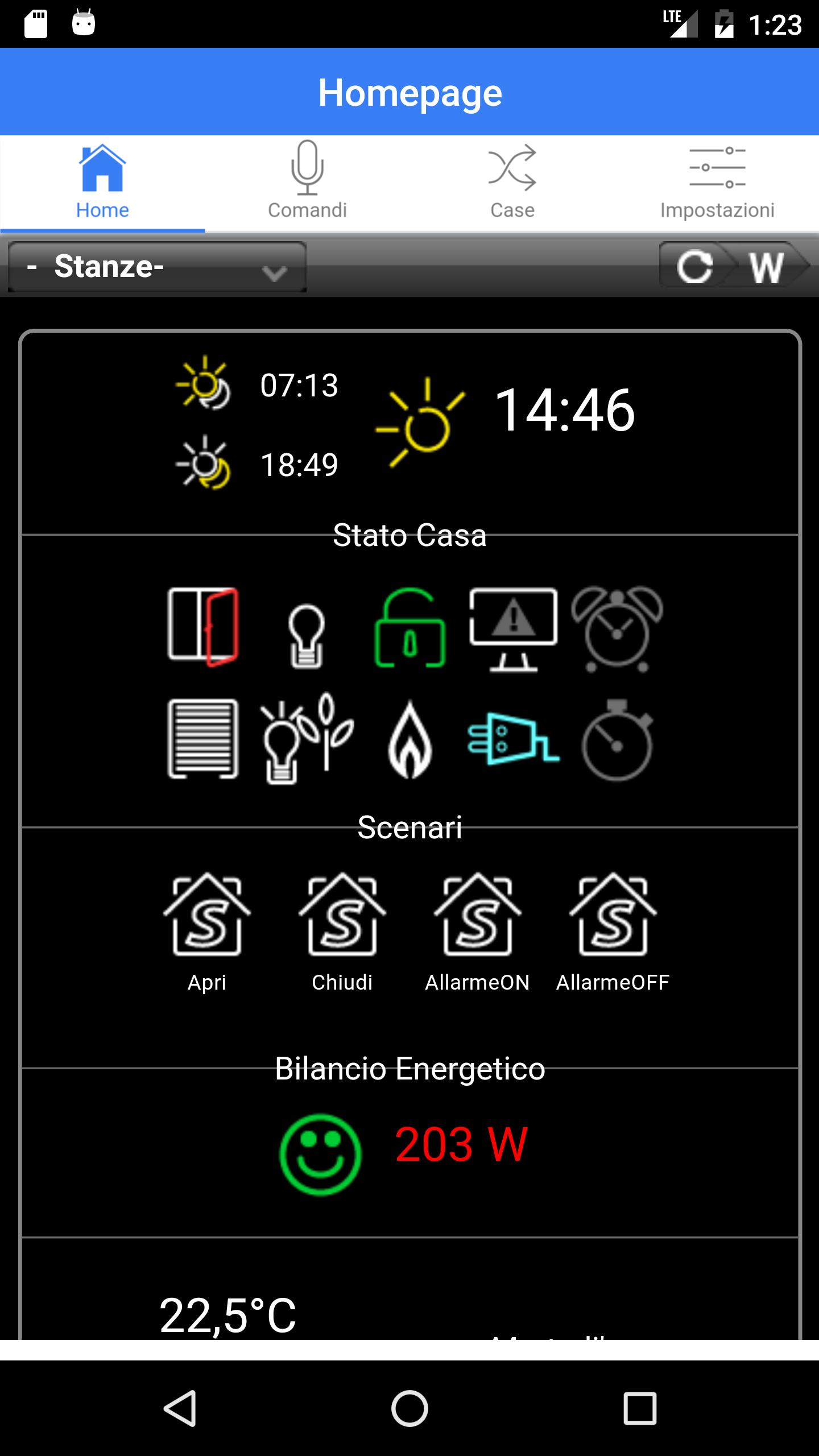The height and width of the screenshot is (1456, 819).
Task: View the monitor warning alerts icon
Action: click(x=513, y=628)
